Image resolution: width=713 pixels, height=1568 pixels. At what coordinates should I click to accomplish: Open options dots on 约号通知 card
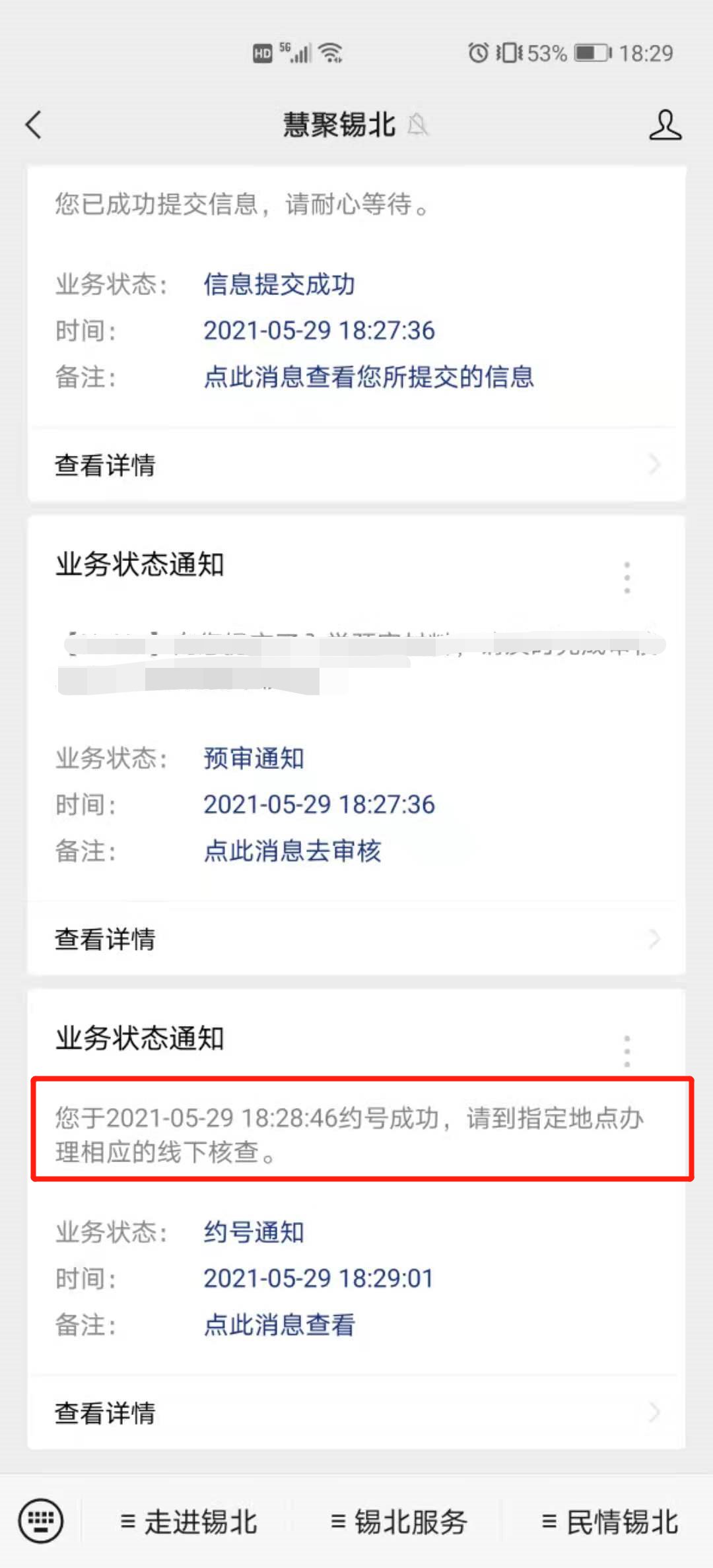click(627, 1051)
